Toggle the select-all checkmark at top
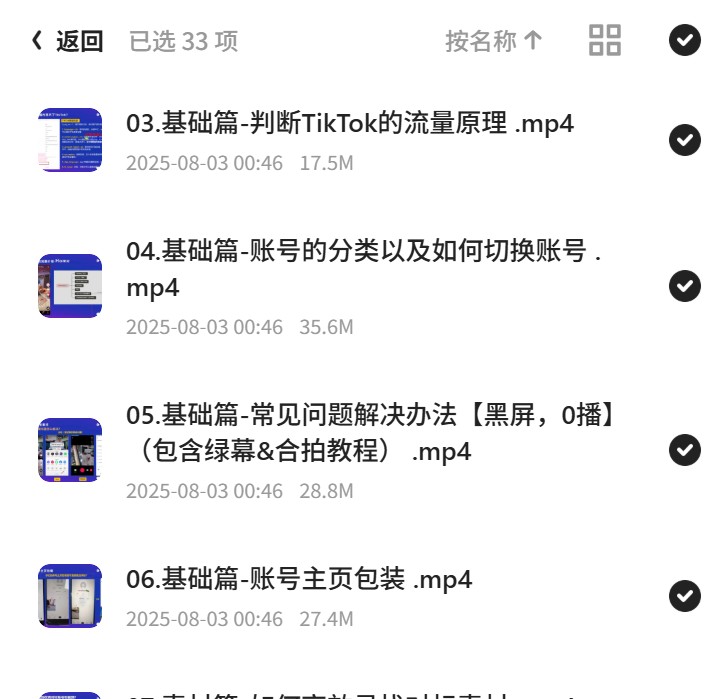This screenshot has width=712, height=699. pos(685,40)
